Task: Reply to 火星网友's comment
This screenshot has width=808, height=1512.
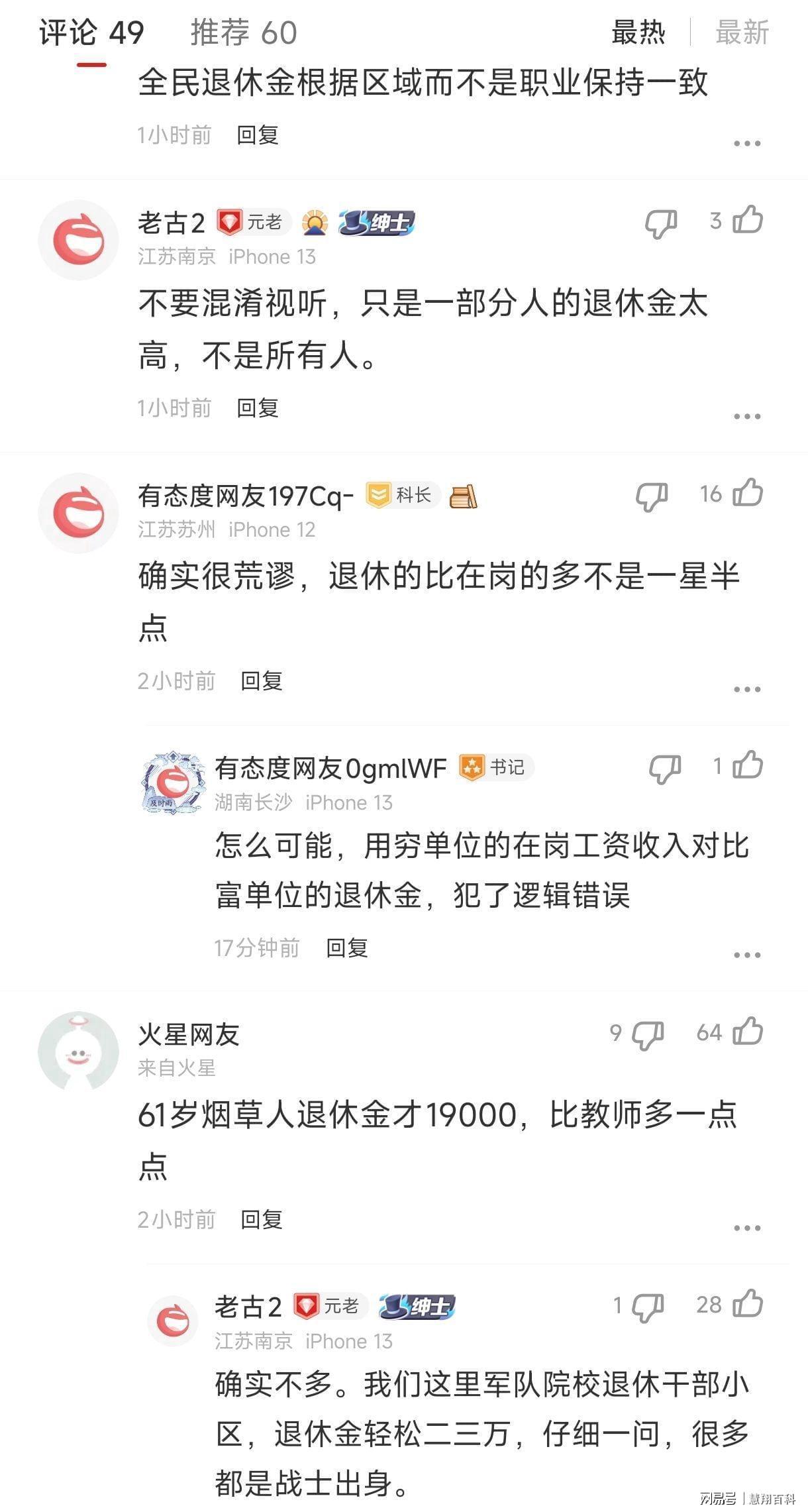Action: pos(261,1219)
